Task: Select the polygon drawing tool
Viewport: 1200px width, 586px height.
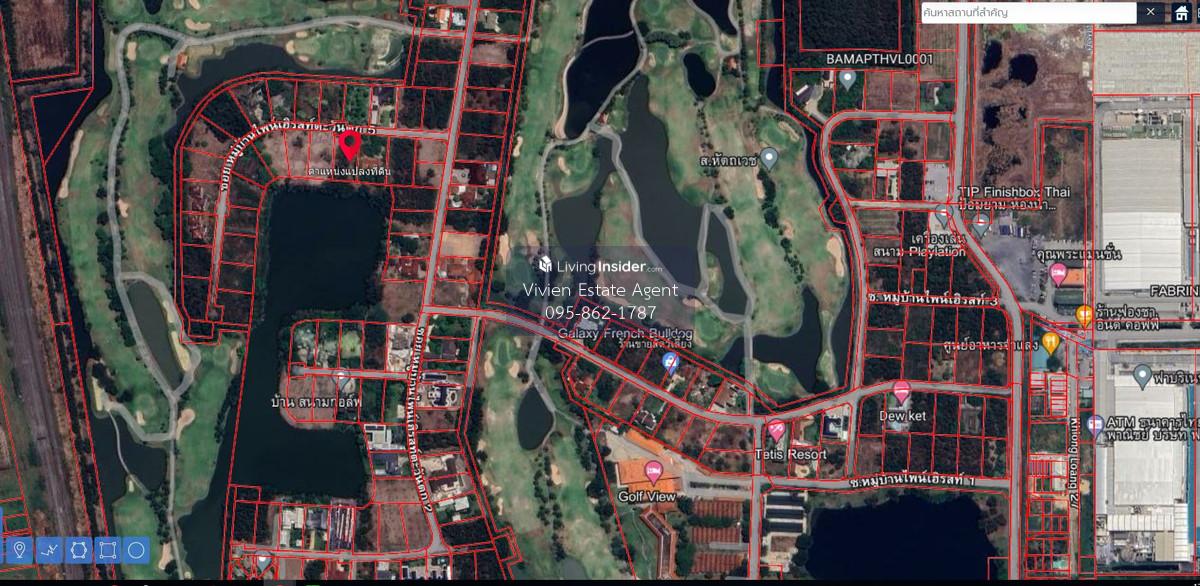Action: [x=78, y=550]
